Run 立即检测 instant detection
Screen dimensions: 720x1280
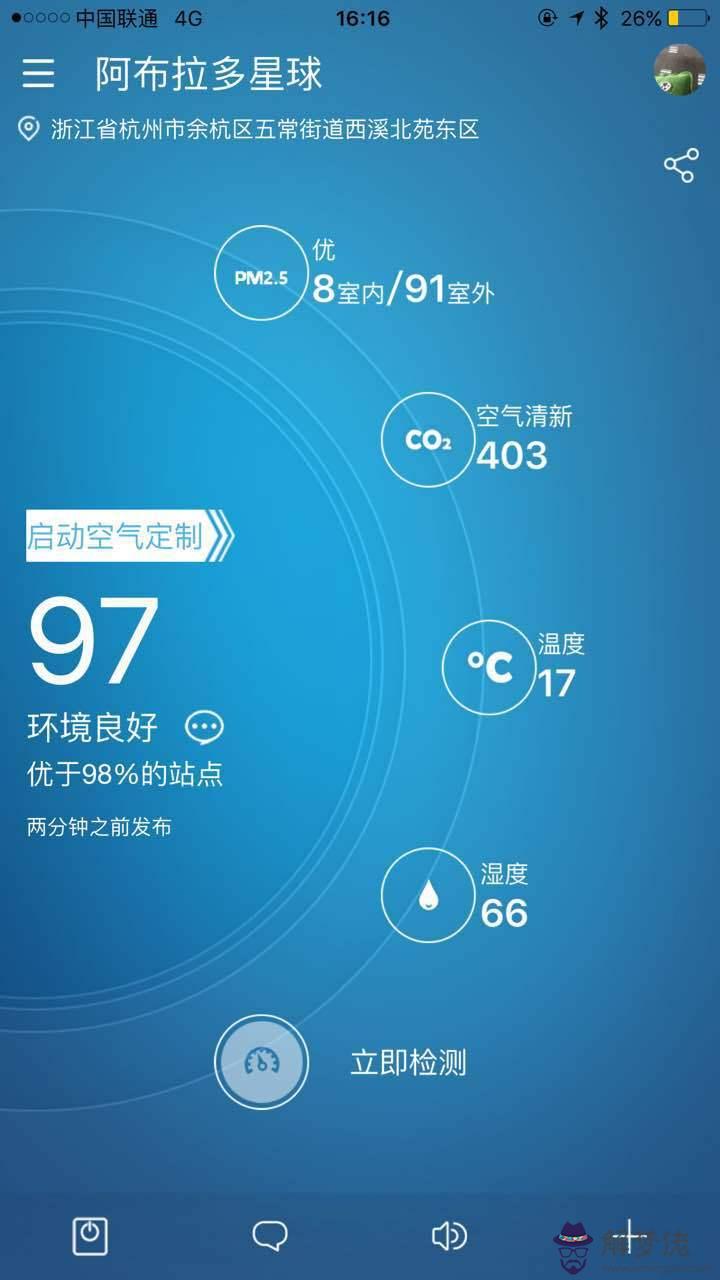click(262, 1062)
